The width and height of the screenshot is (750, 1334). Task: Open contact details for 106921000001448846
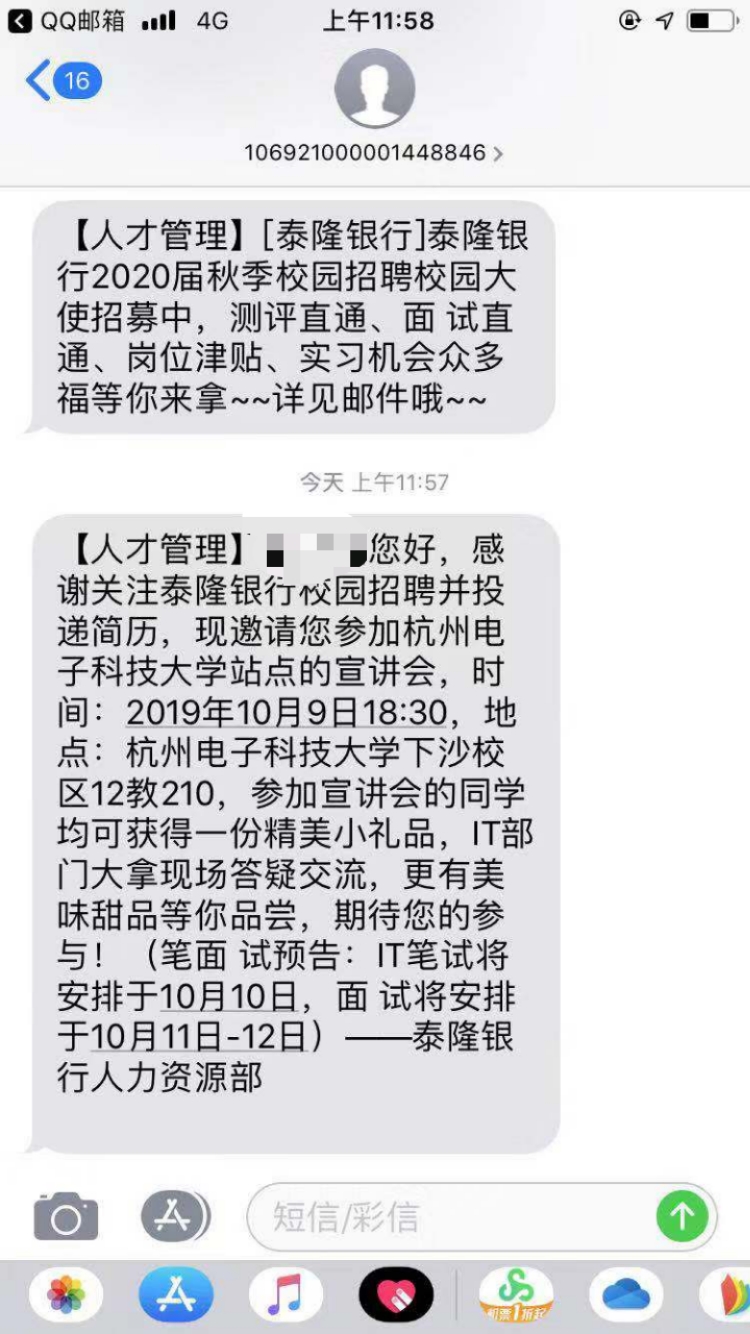tap(374, 153)
